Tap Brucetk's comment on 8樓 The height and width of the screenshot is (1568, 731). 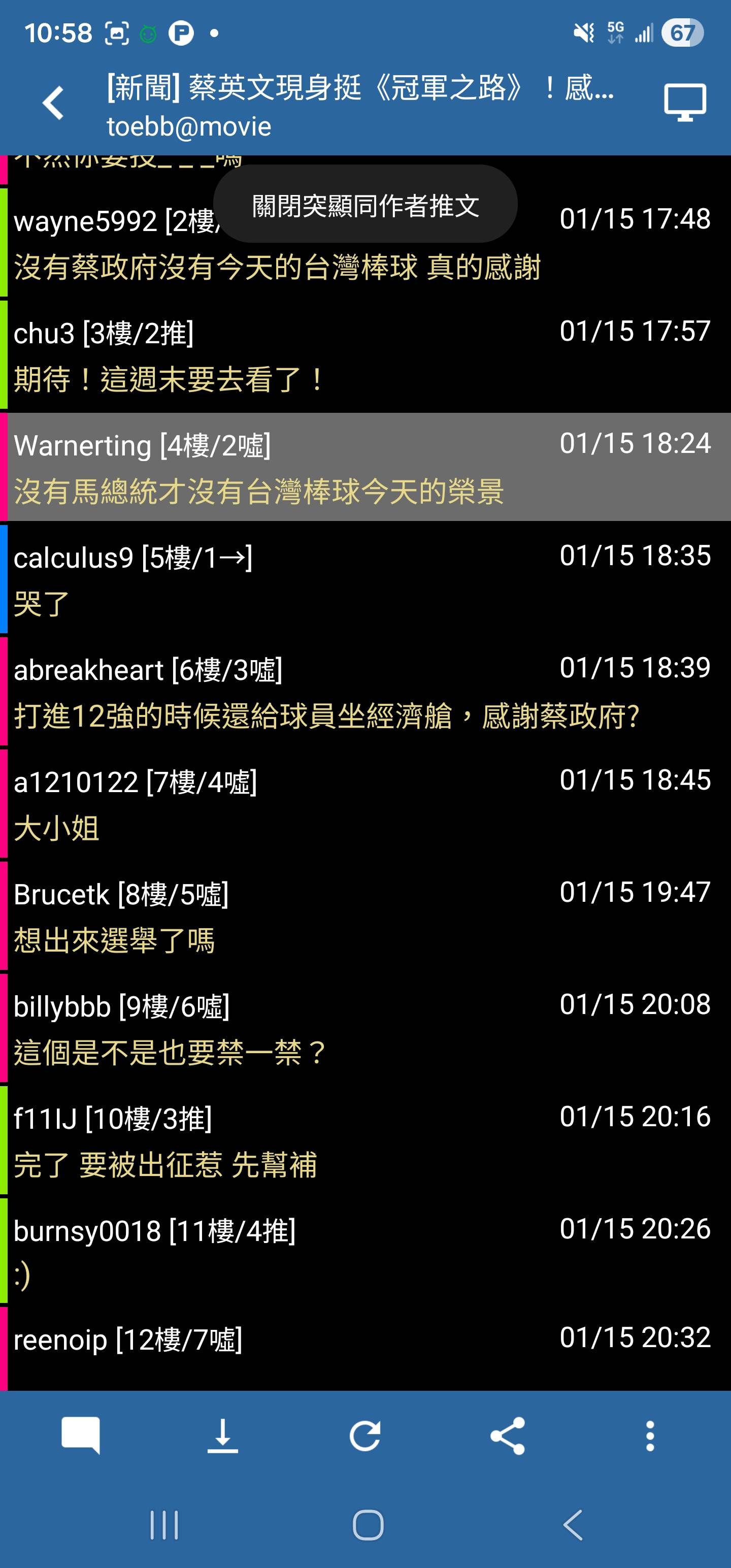[365, 917]
